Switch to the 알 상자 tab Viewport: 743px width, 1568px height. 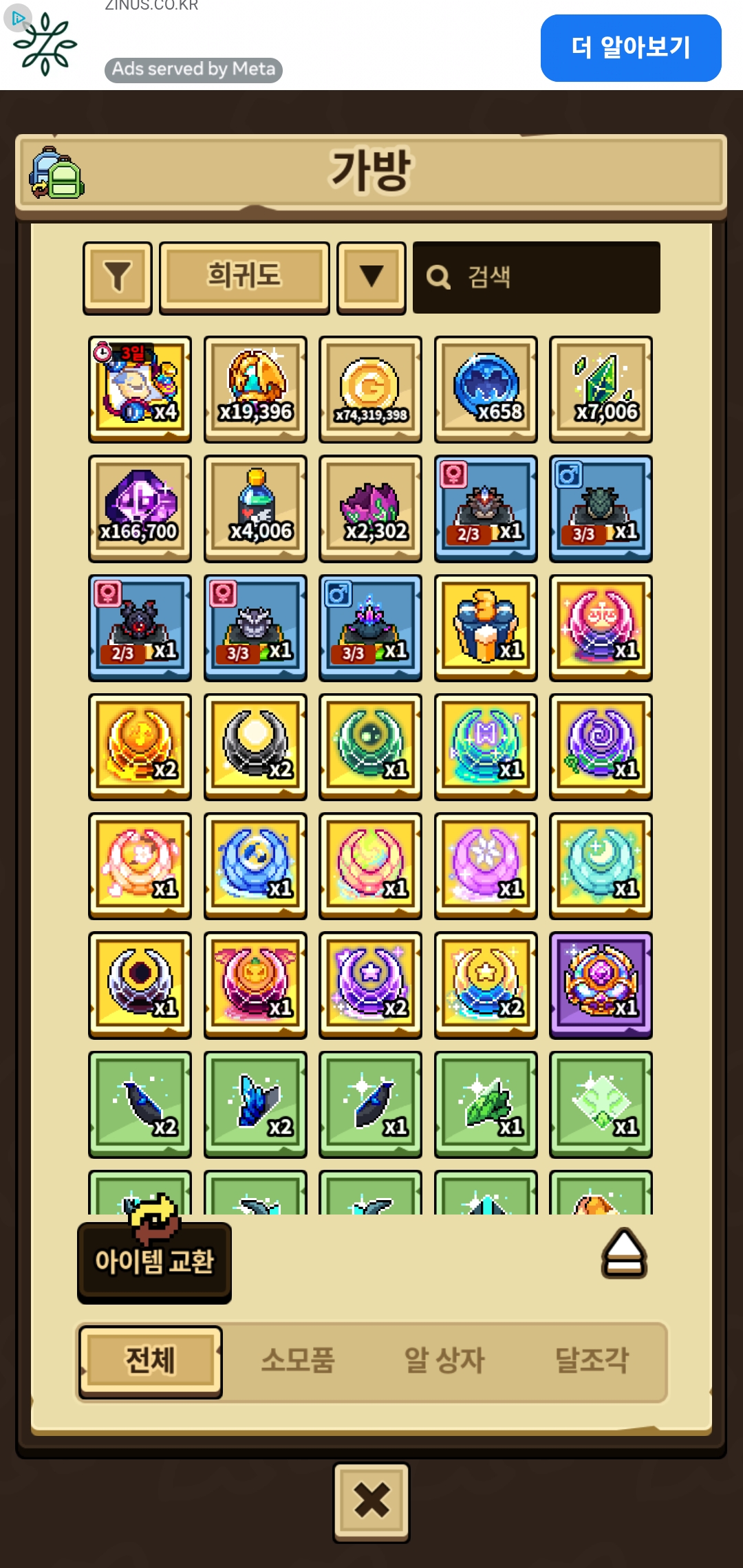[444, 1360]
